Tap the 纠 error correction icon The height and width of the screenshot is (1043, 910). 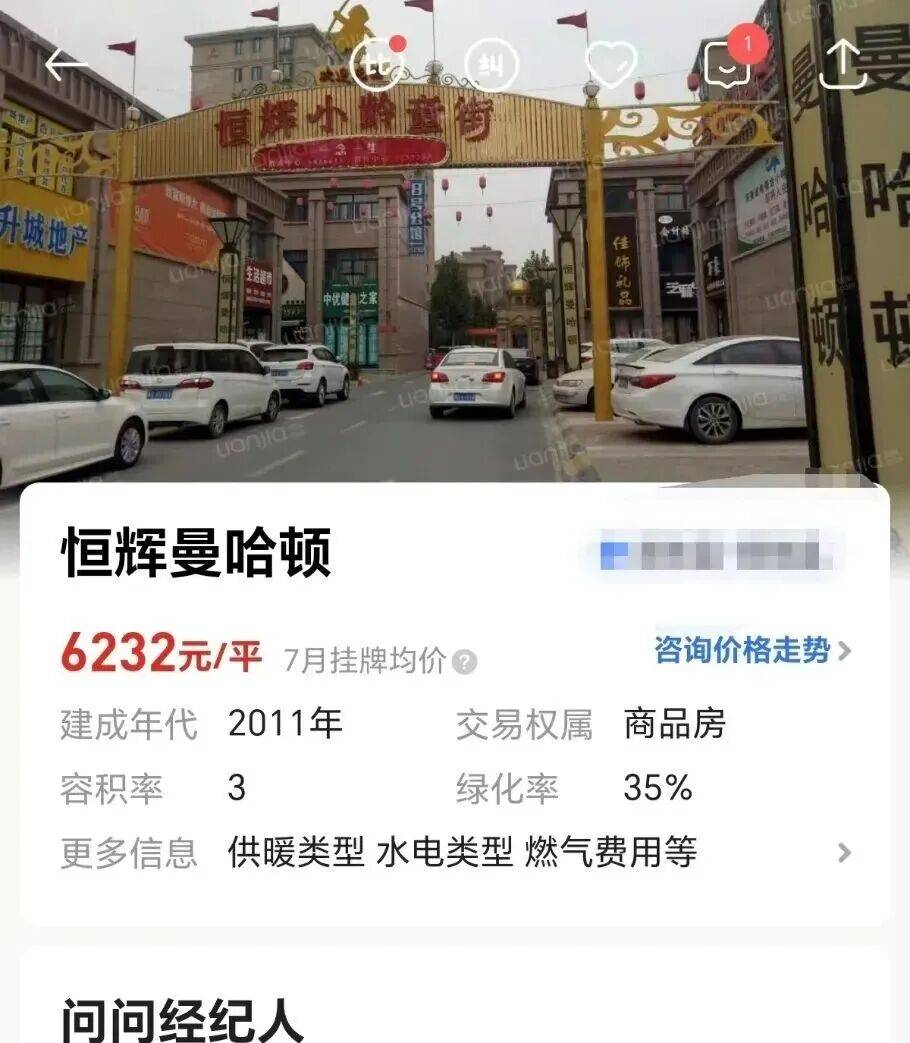493,66
